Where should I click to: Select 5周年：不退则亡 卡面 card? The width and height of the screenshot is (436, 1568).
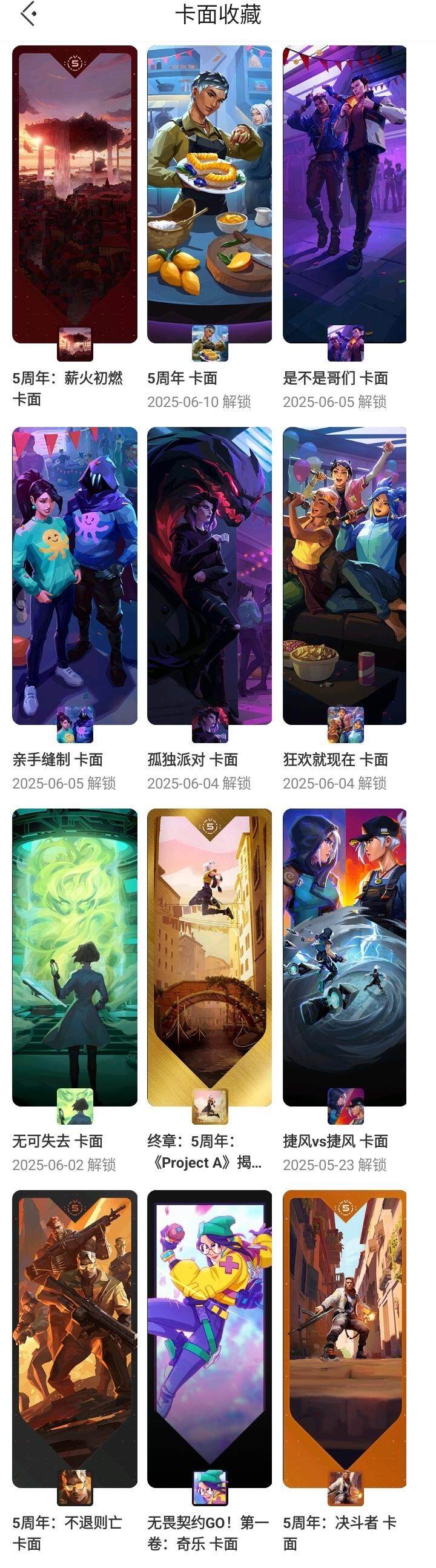coord(74,1338)
